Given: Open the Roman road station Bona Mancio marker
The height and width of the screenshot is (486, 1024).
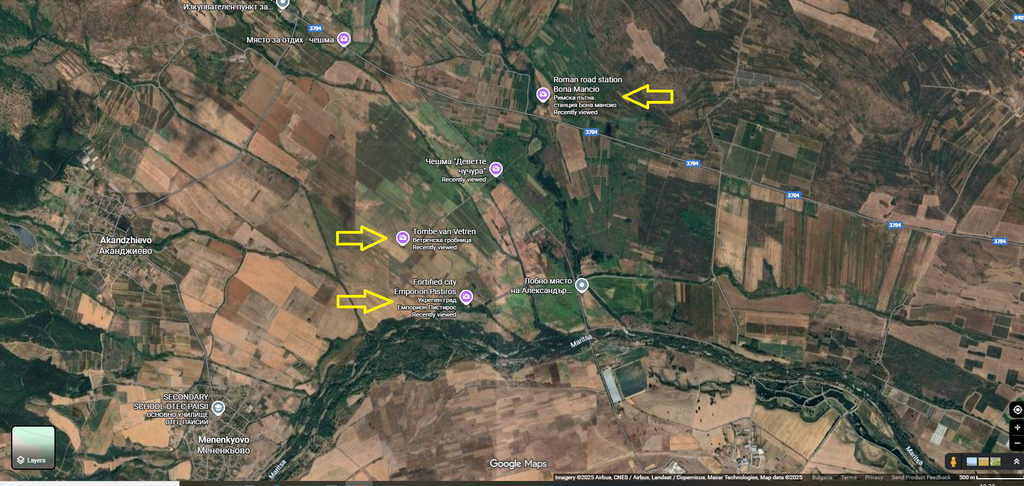Looking at the screenshot, I should (543, 95).
